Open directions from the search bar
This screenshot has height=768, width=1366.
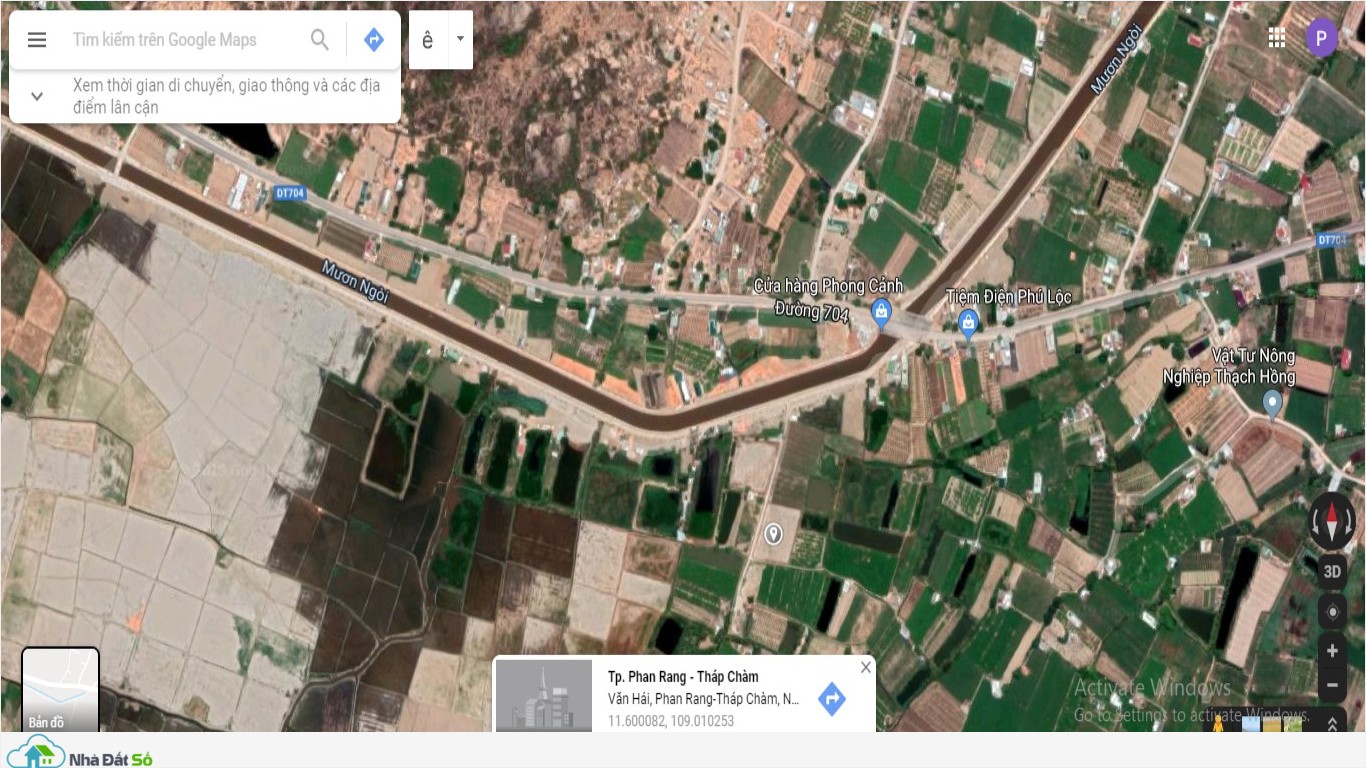click(374, 40)
